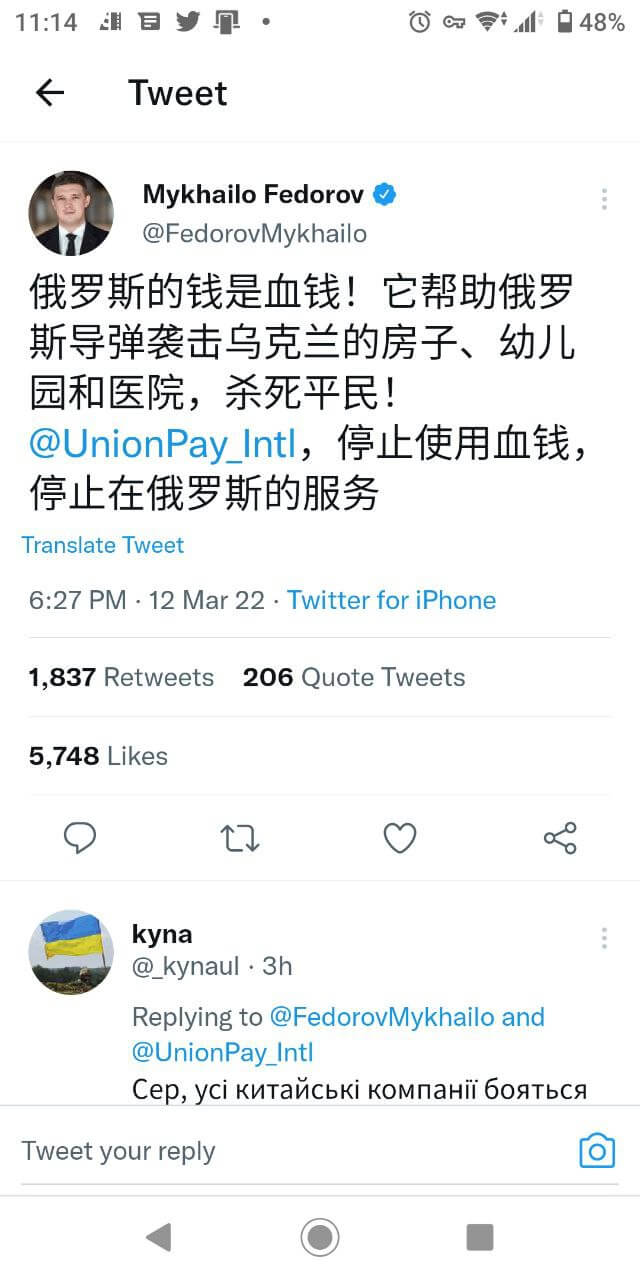
Task: Open overflow menu on kyna's reply
Action: pyautogui.click(x=604, y=938)
